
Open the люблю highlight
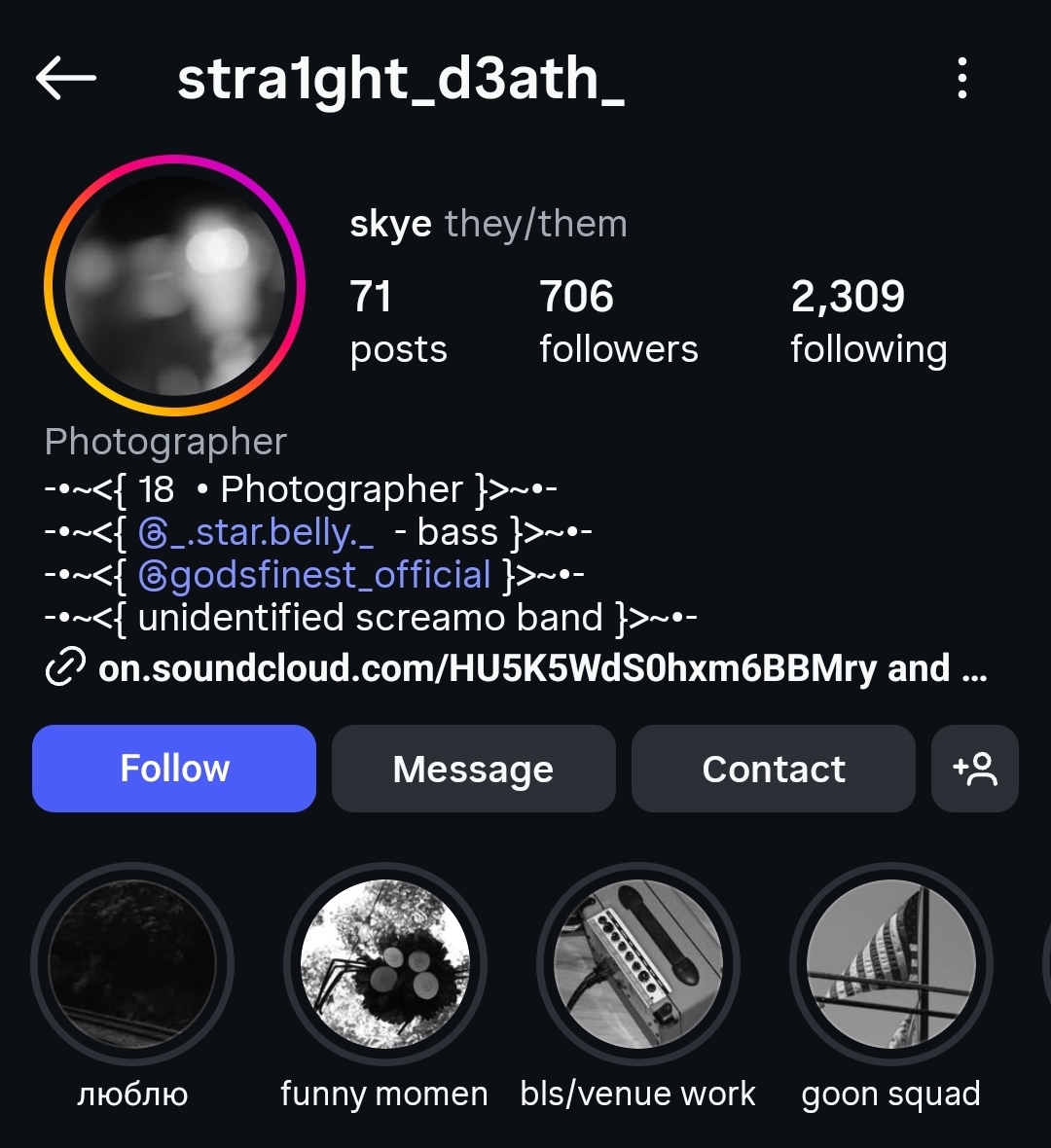point(132,964)
